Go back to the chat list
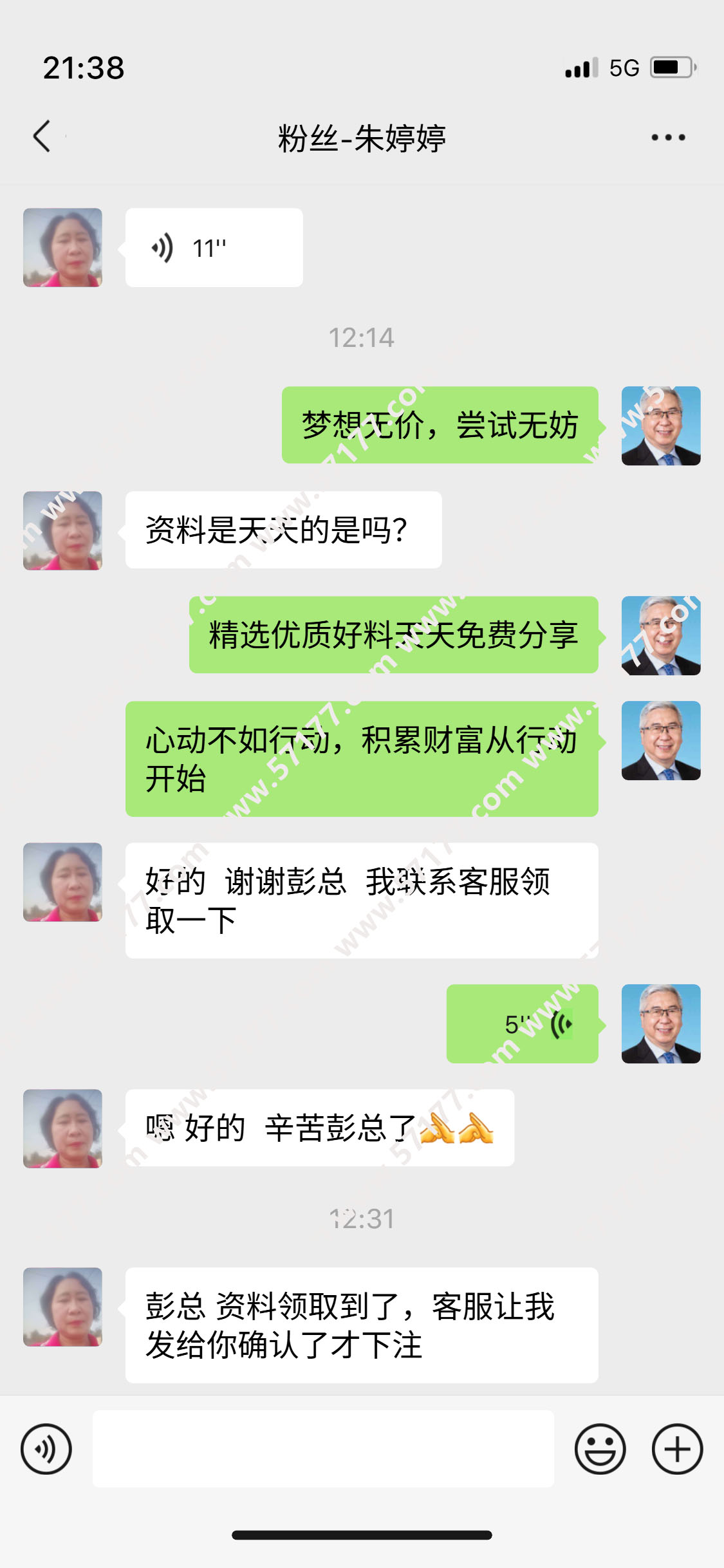Image resolution: width=724 pixels, height=1568 pixels. click(42, 136)
